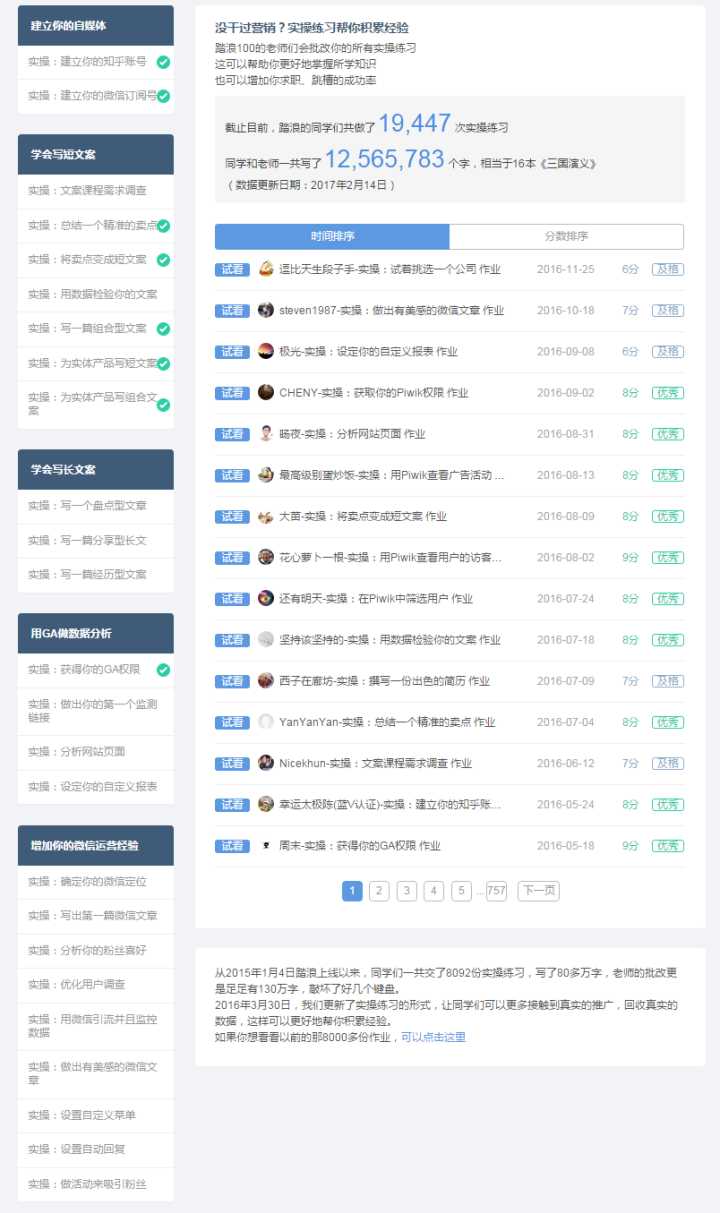Image resolution: width=720 pixels, height=1213 pixels.
Task: Select 实操：分析网站页面 in sidebar
Action: tap(77, 752)
